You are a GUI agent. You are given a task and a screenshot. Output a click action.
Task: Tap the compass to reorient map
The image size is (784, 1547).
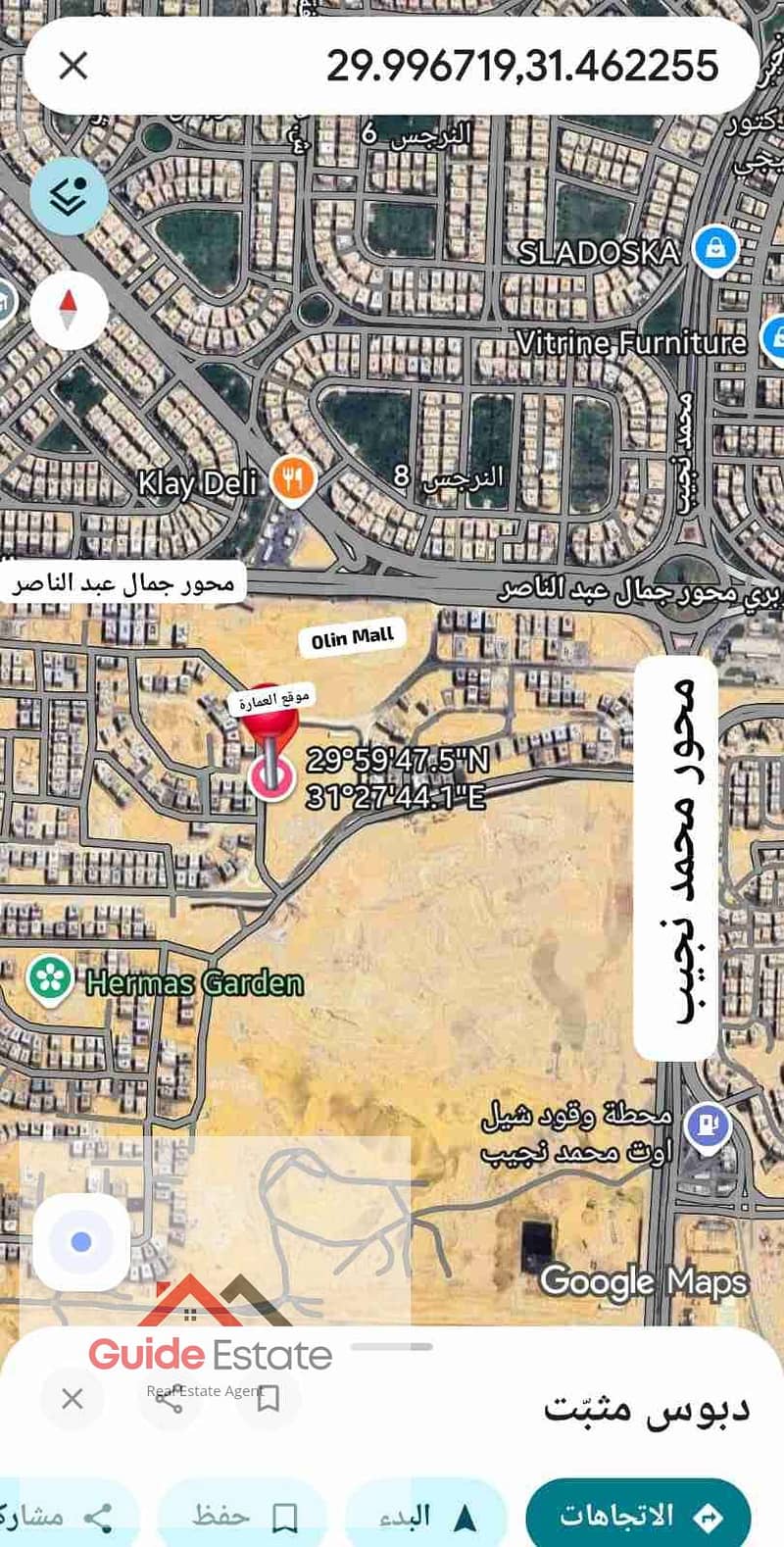(69, 310)
